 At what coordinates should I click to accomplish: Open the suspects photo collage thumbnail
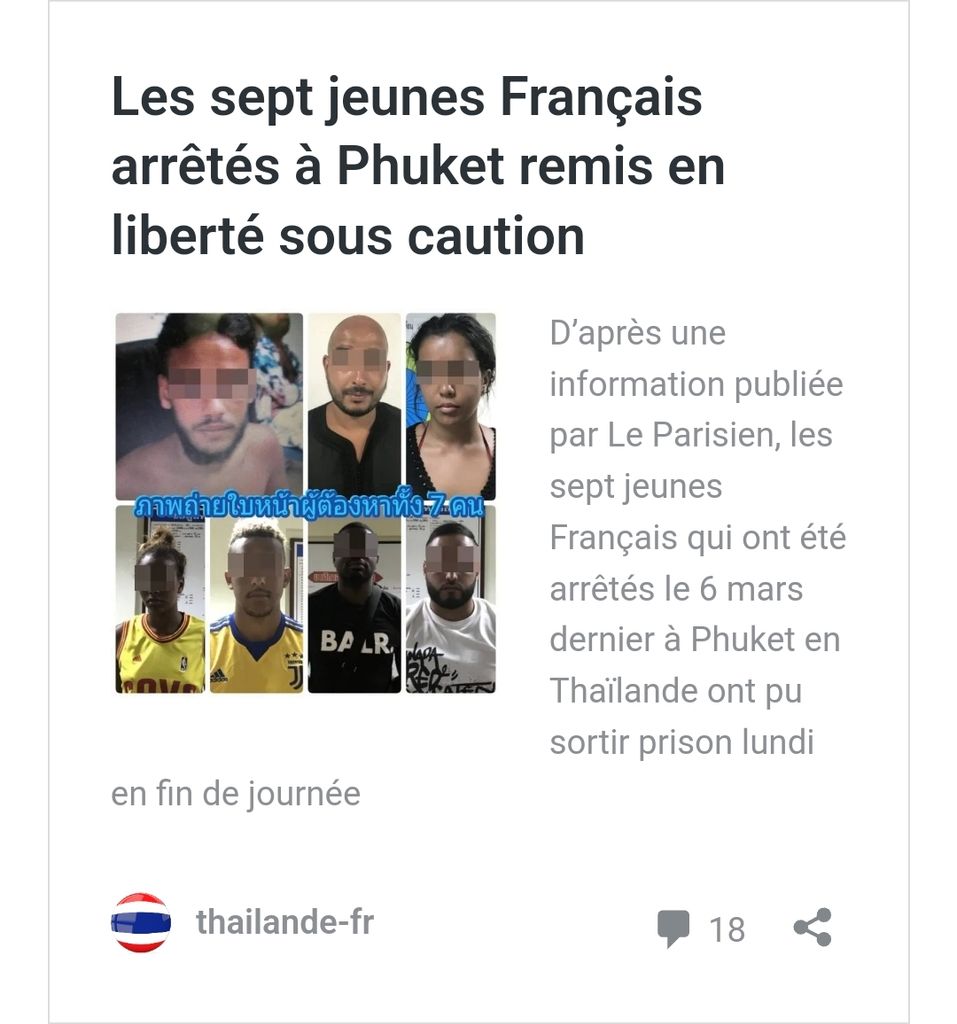pyautogui.click(x=305, y=503)
